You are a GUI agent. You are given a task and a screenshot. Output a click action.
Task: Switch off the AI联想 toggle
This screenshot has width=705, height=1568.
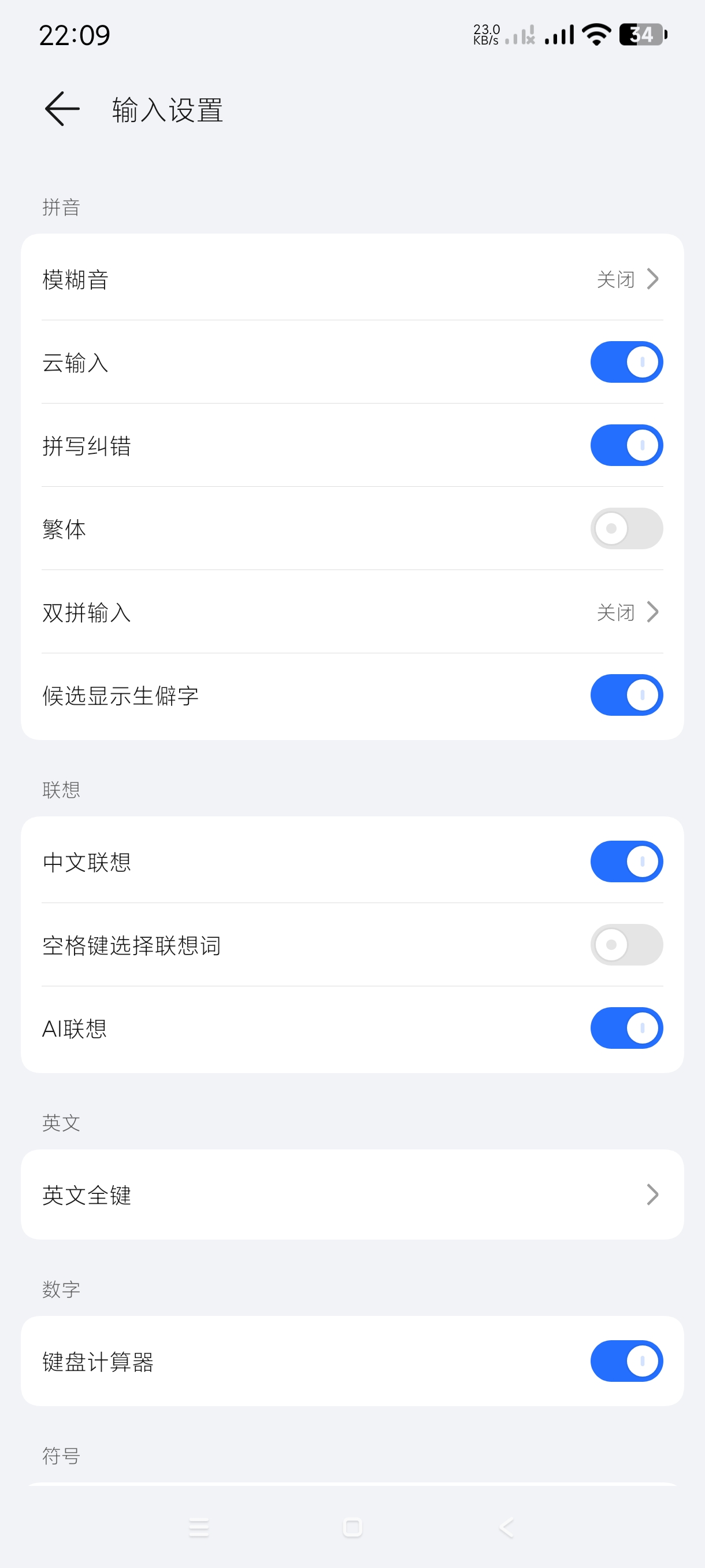tap(626, 1028)
